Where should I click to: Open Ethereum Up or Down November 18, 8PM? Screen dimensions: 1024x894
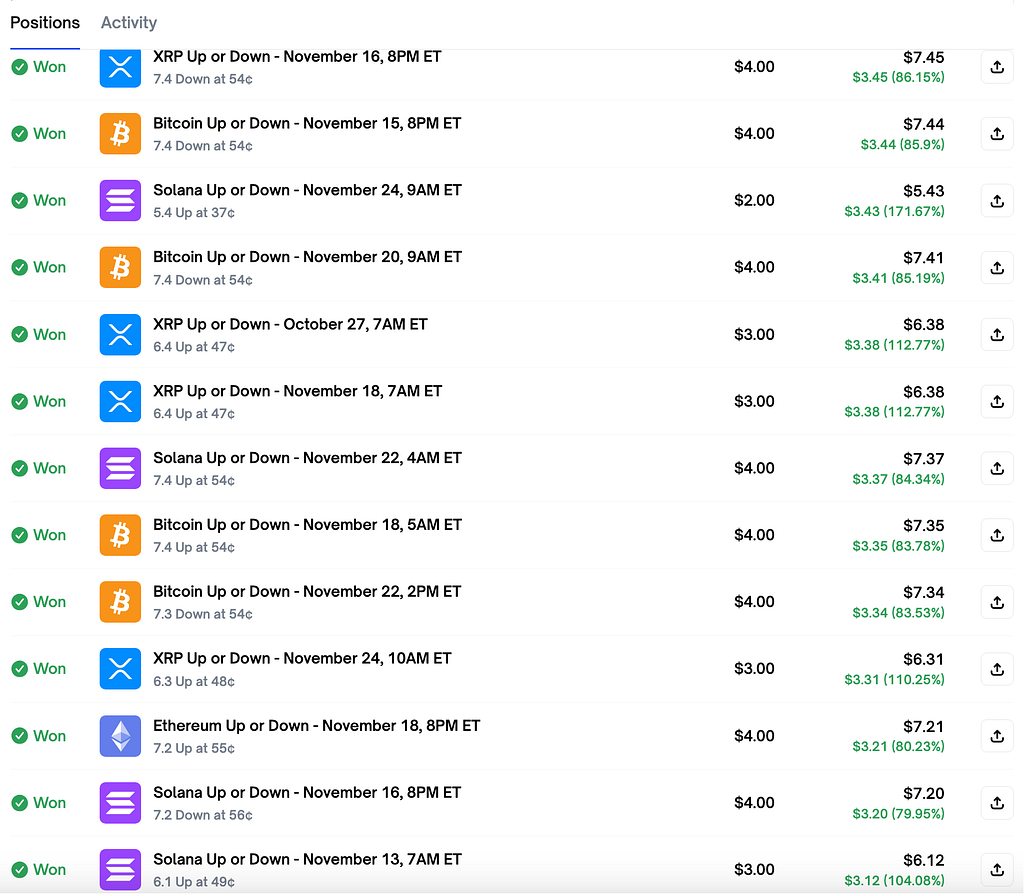point(316,726)
